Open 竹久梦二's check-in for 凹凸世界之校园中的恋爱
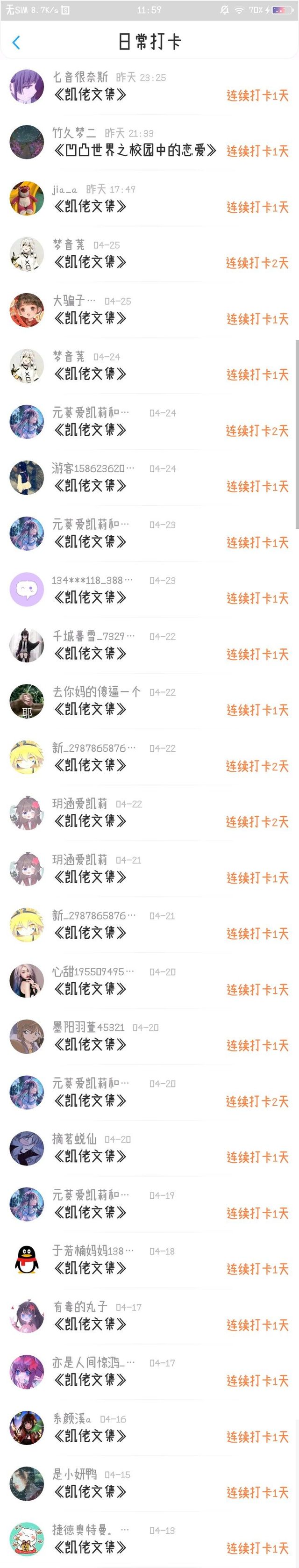This screenshot has height=1568, width=299. coord(149,142)
